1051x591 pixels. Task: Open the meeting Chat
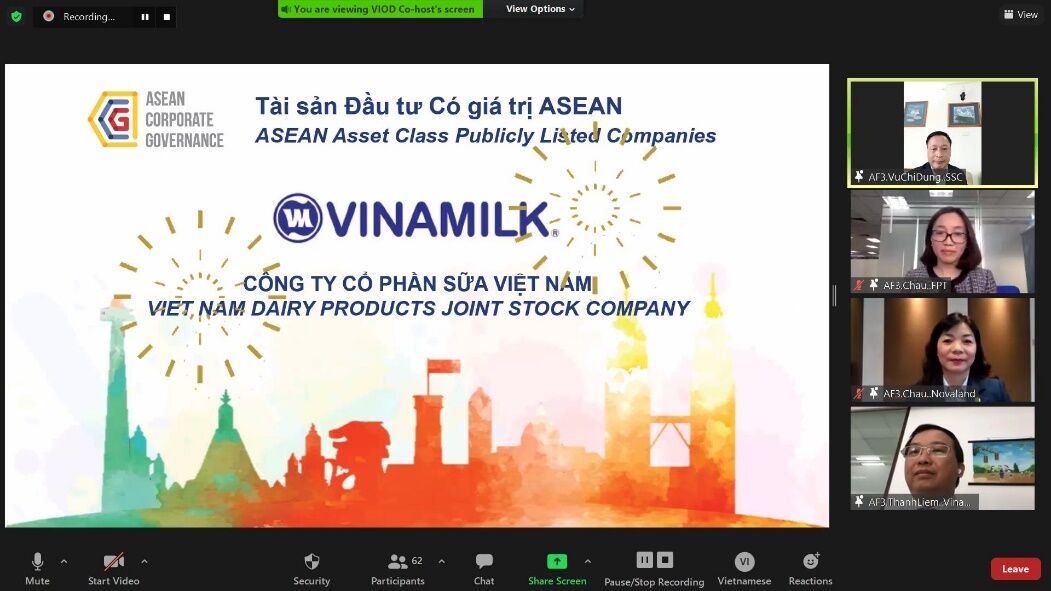pos(484,567)
